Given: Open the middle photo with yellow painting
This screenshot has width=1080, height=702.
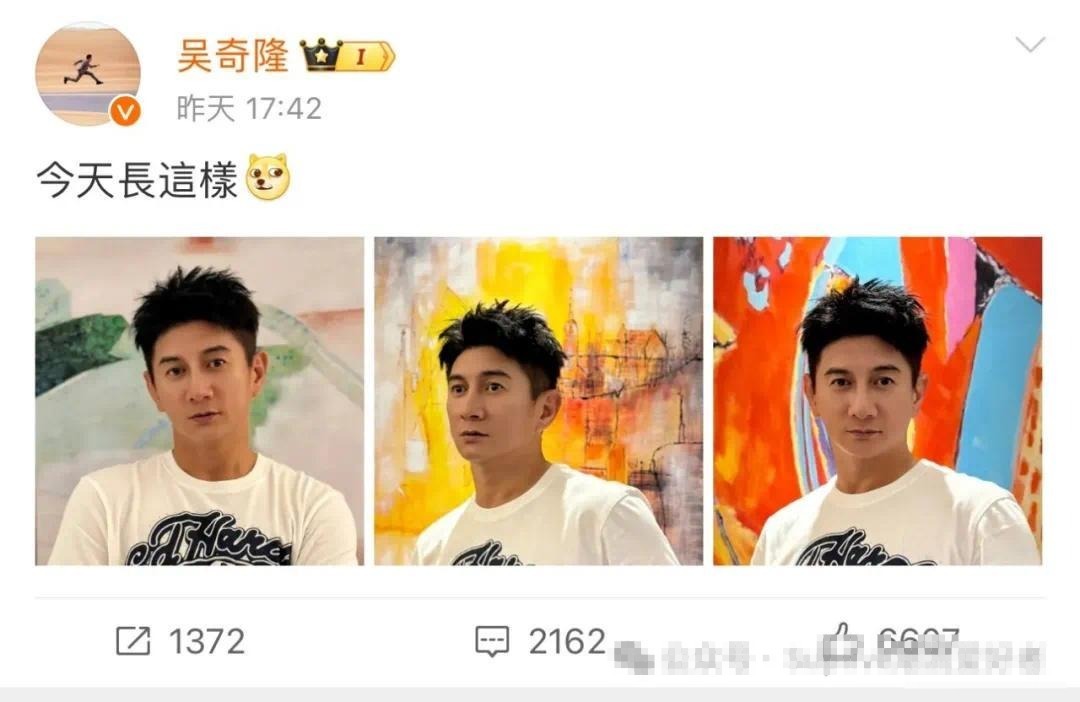Looking at the screenshot, I should (x=538, y=401).
